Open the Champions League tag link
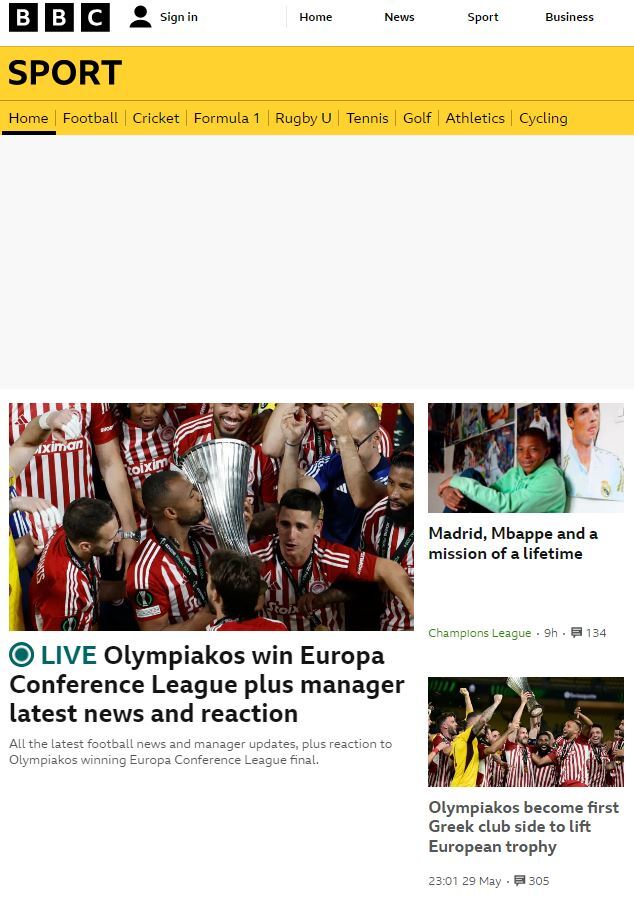 tap(480, 633)
